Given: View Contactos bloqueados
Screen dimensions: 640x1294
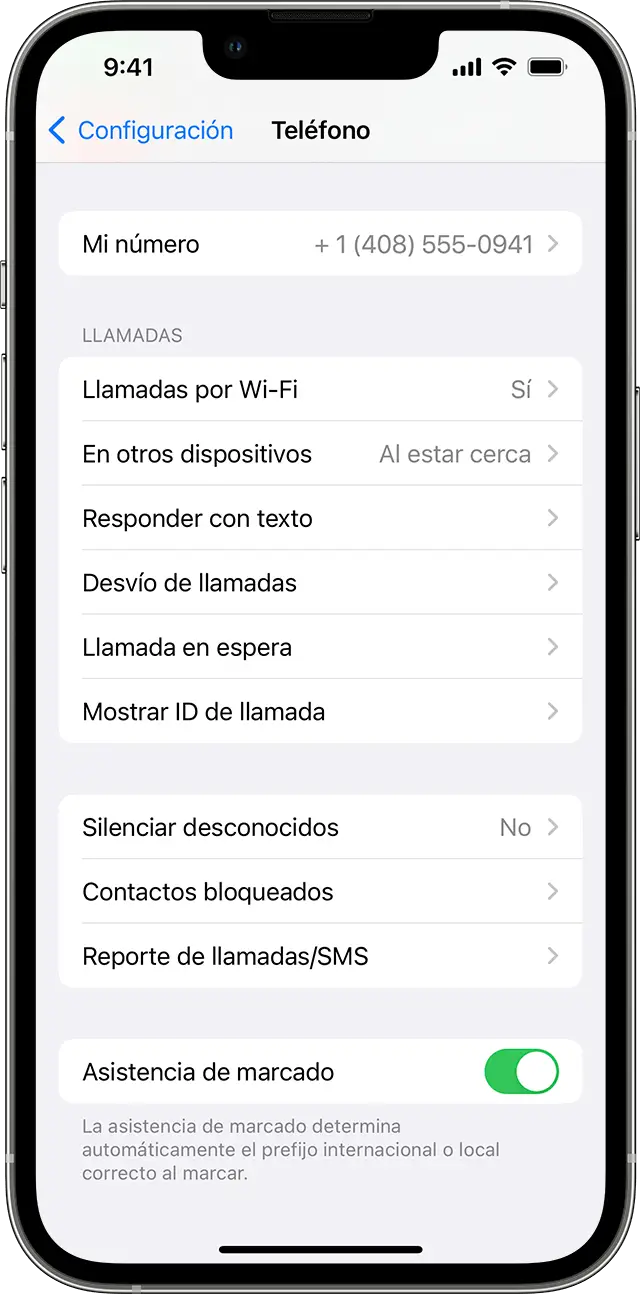Looking at the screenshot, I should click(x=320, y=892).
